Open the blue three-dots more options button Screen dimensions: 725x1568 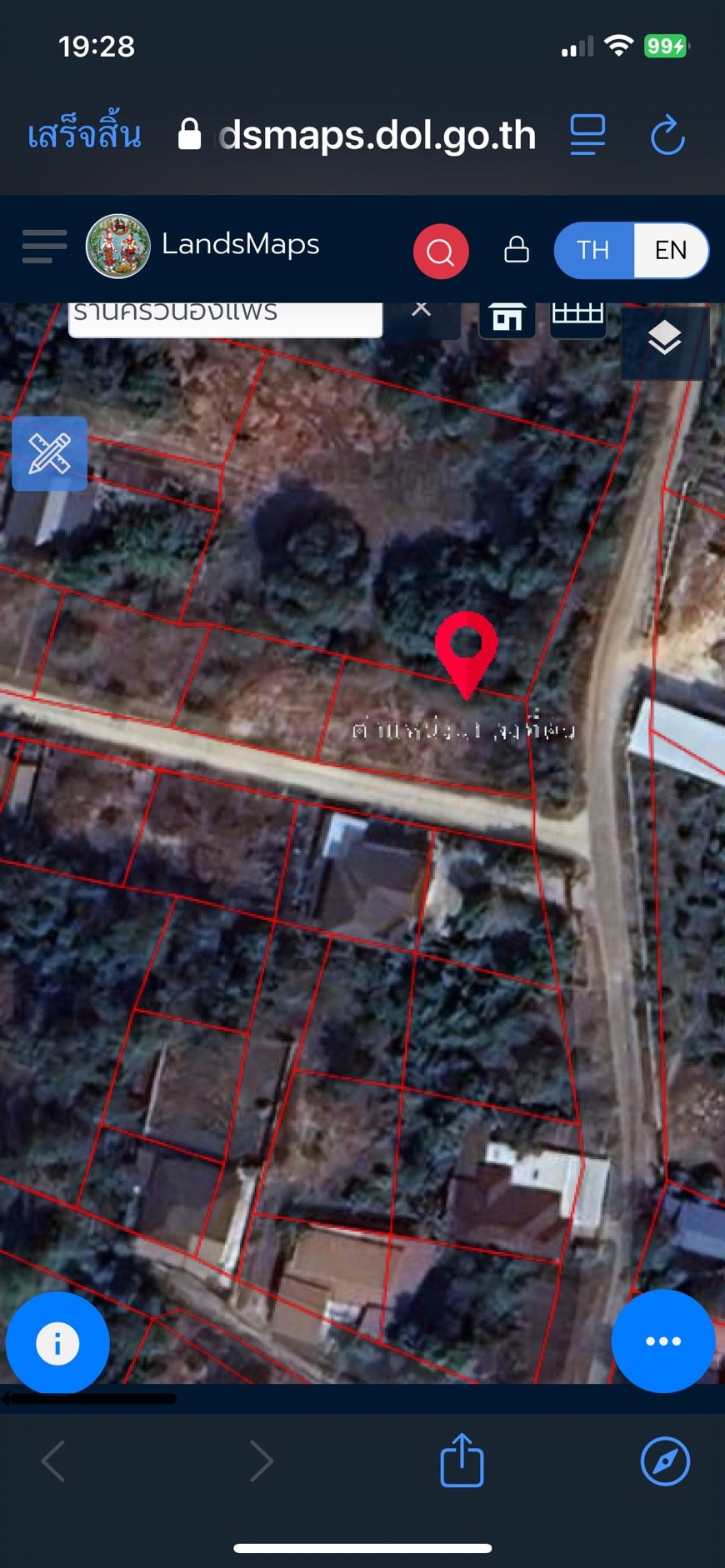pyautogui.click(x=663, y=1341)
